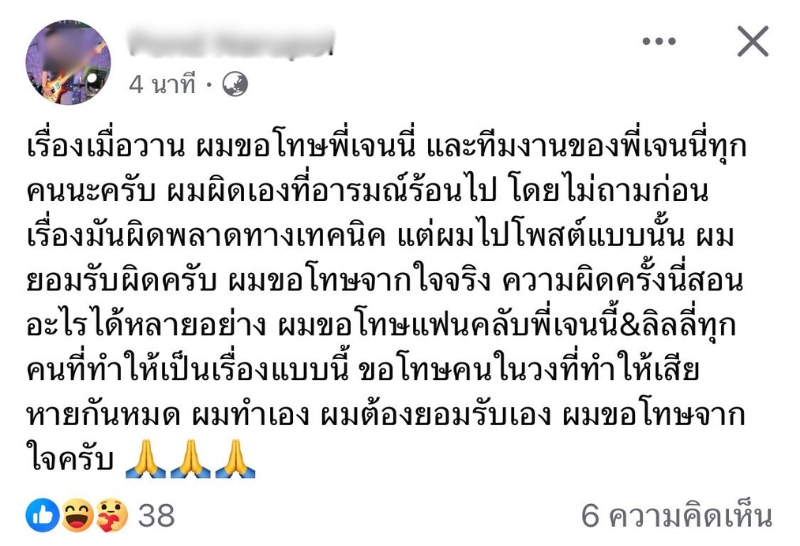Open the poster's profile picture
Screen dimensions: 800x546
[68, 63]
